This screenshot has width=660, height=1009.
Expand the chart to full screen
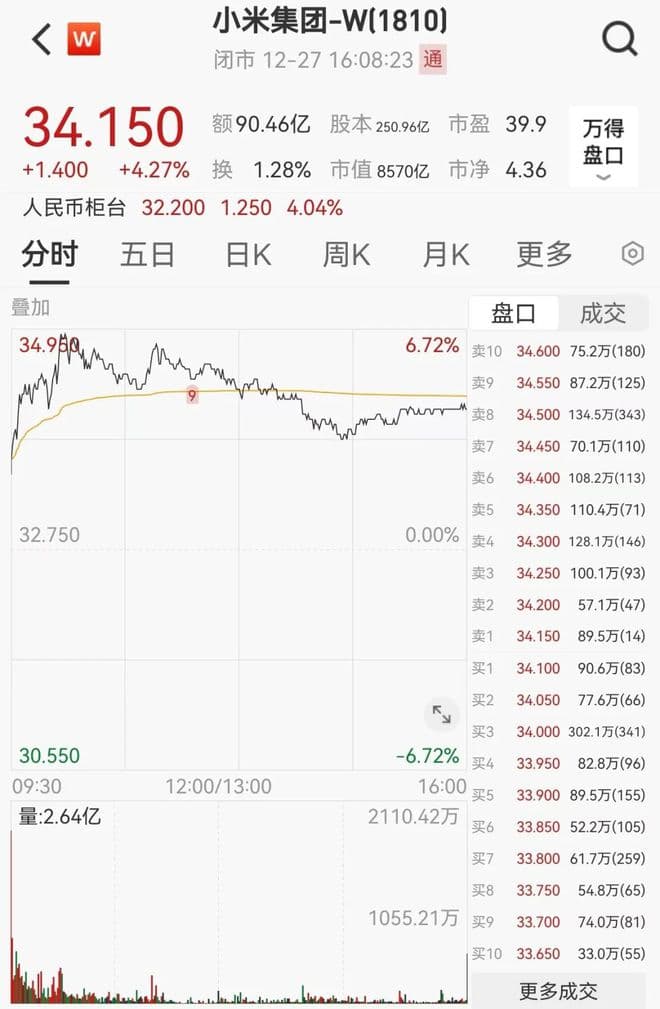441,714
